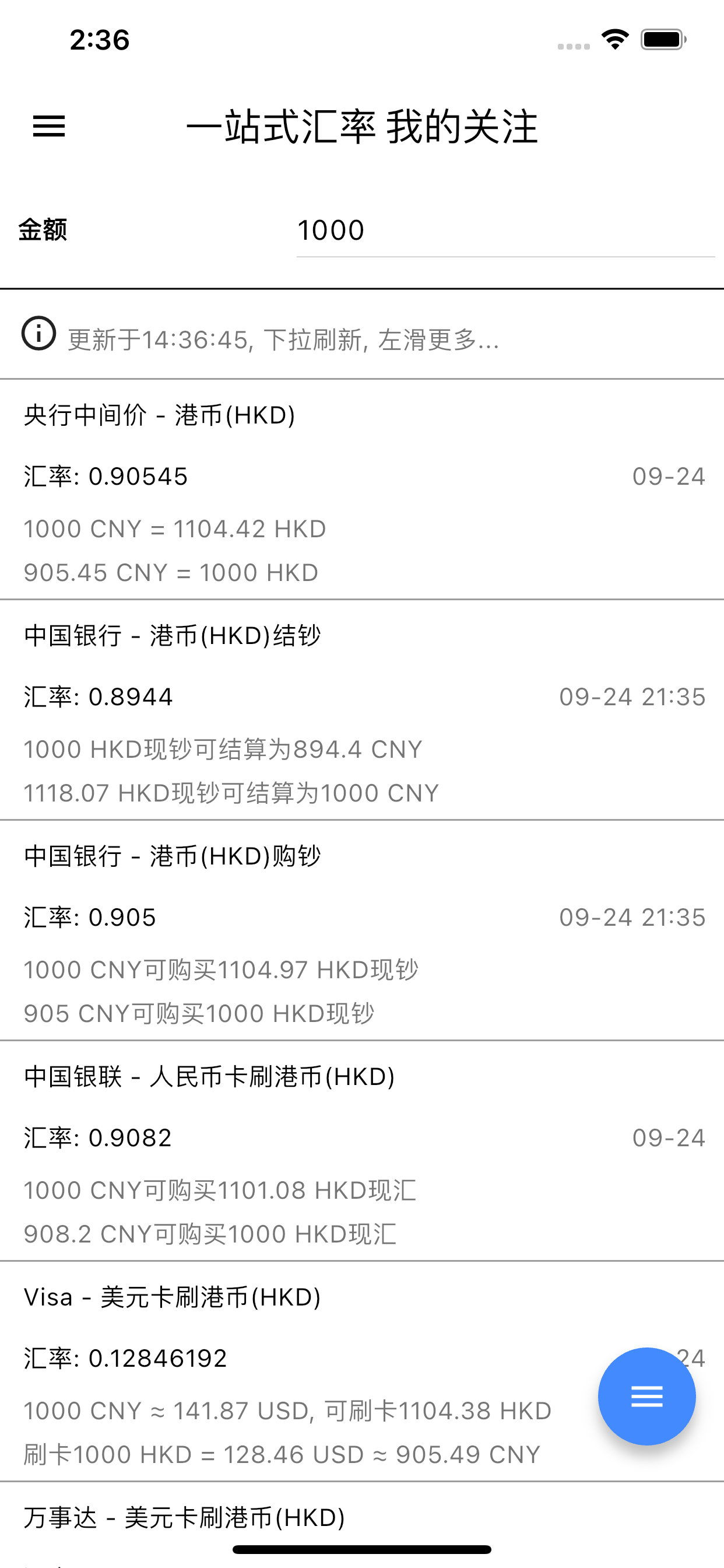Select 中国银行 港币(HKD)结钞 row
724x1568 pixels.
point(362,710)
